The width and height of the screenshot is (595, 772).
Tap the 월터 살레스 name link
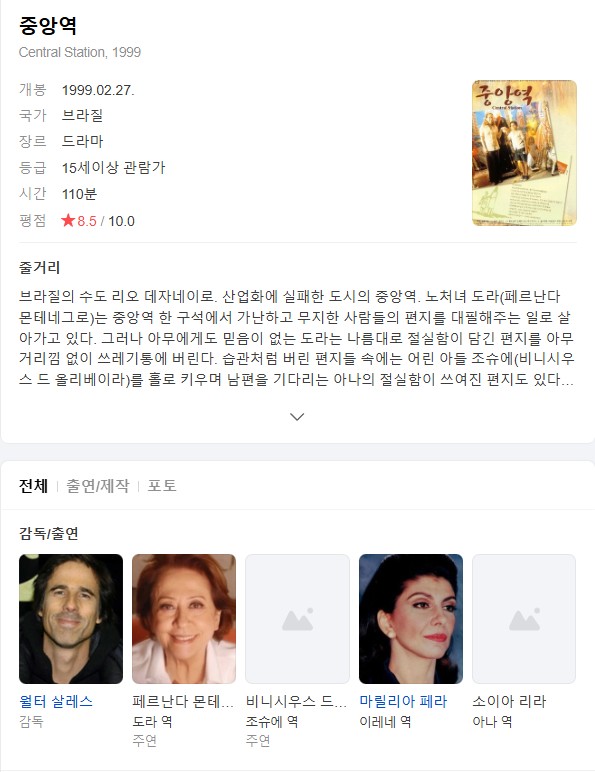[56, 701]
